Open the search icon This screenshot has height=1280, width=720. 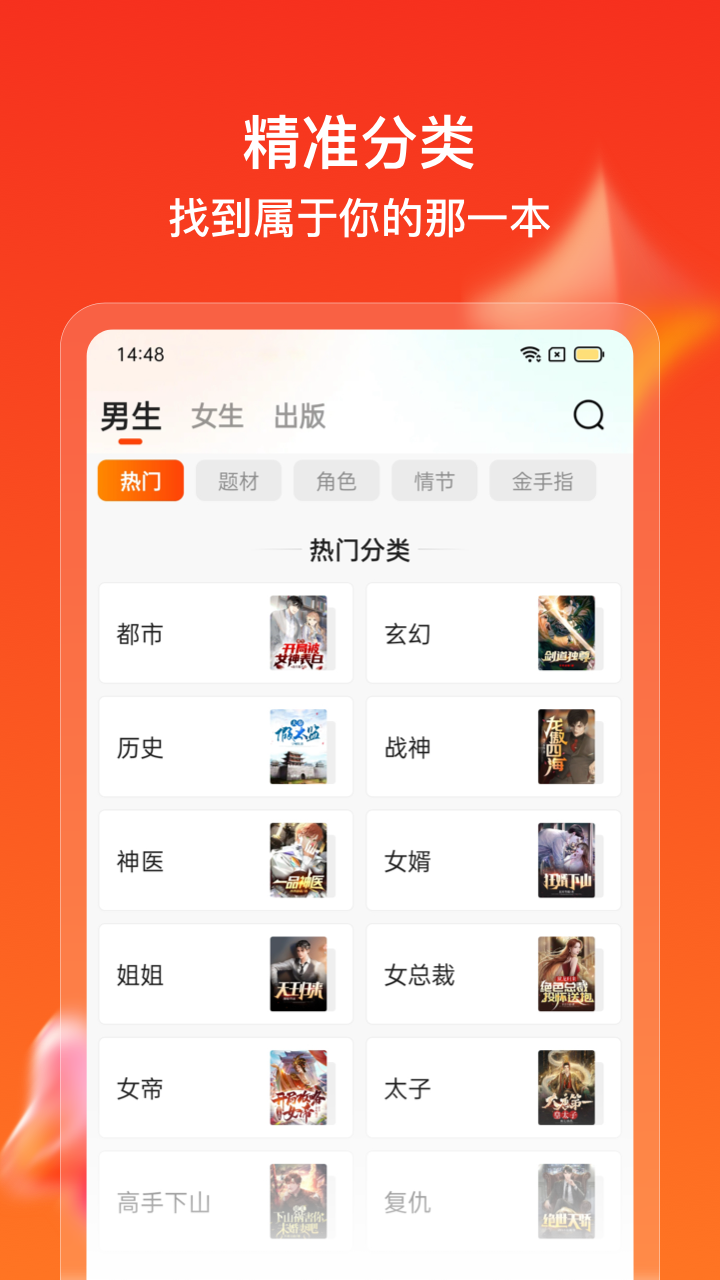click(x=588, y=416)
